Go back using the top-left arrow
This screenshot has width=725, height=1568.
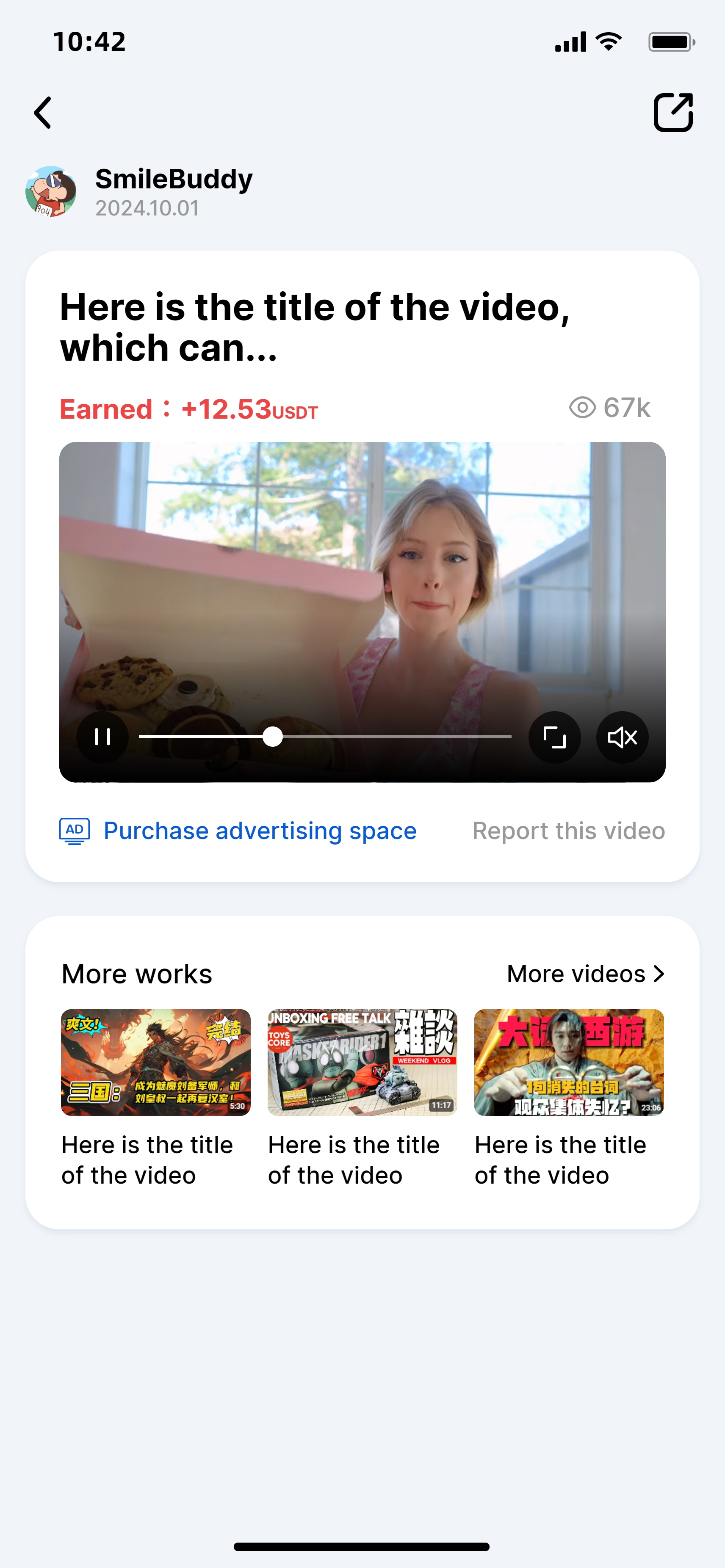(43, 113)
